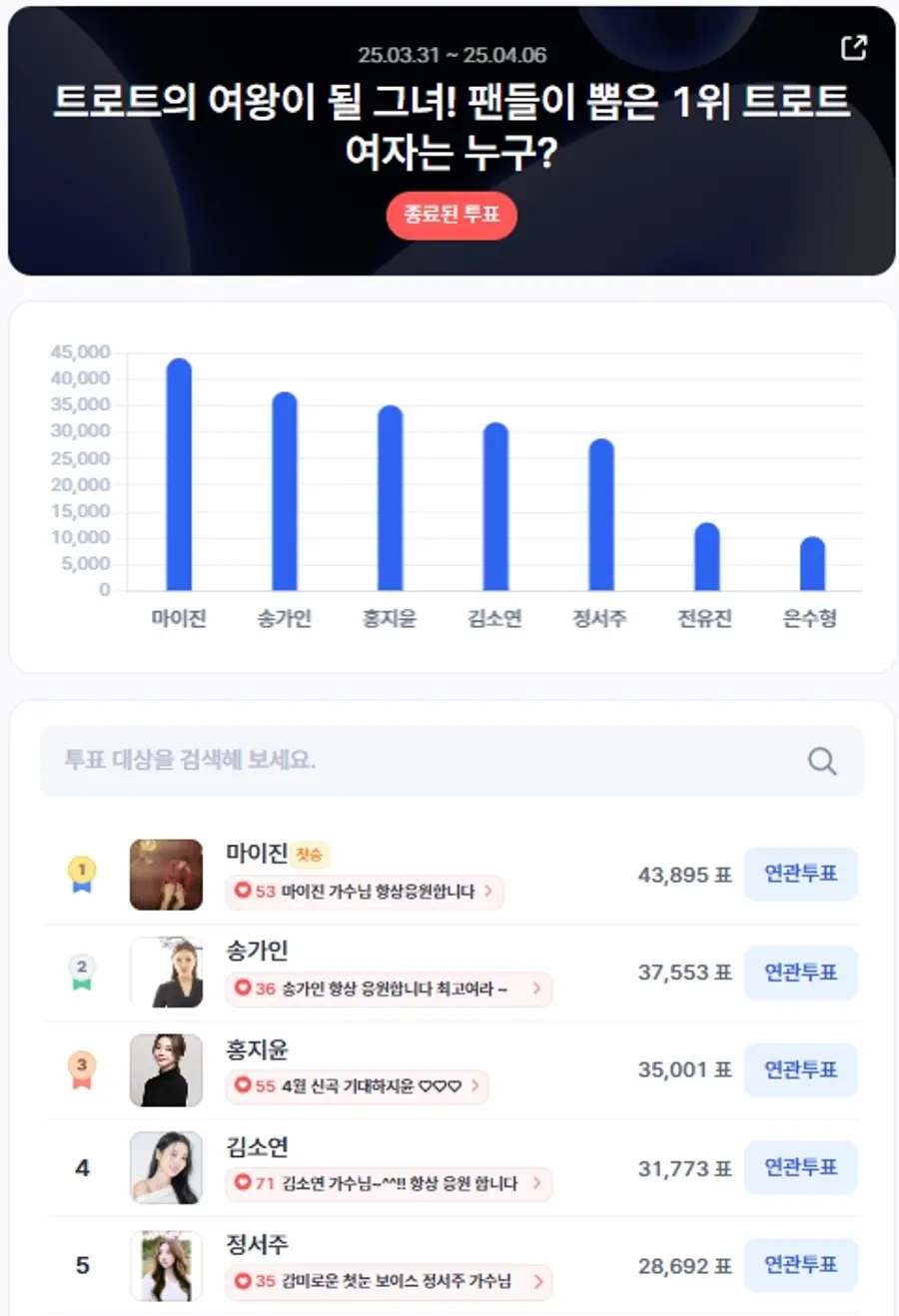Screen dimensions: 899x1316
Task: Expand 송가인's fan comment chevron
Action: click(535, 990)
